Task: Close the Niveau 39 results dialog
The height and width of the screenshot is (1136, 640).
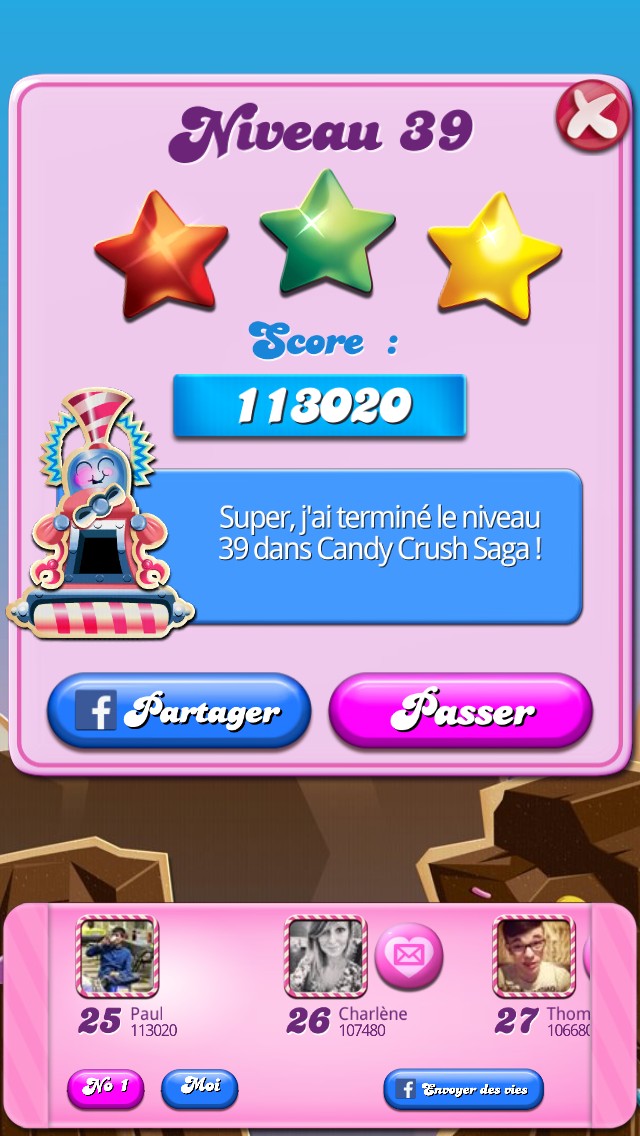Action: click(x=592, y=116)
